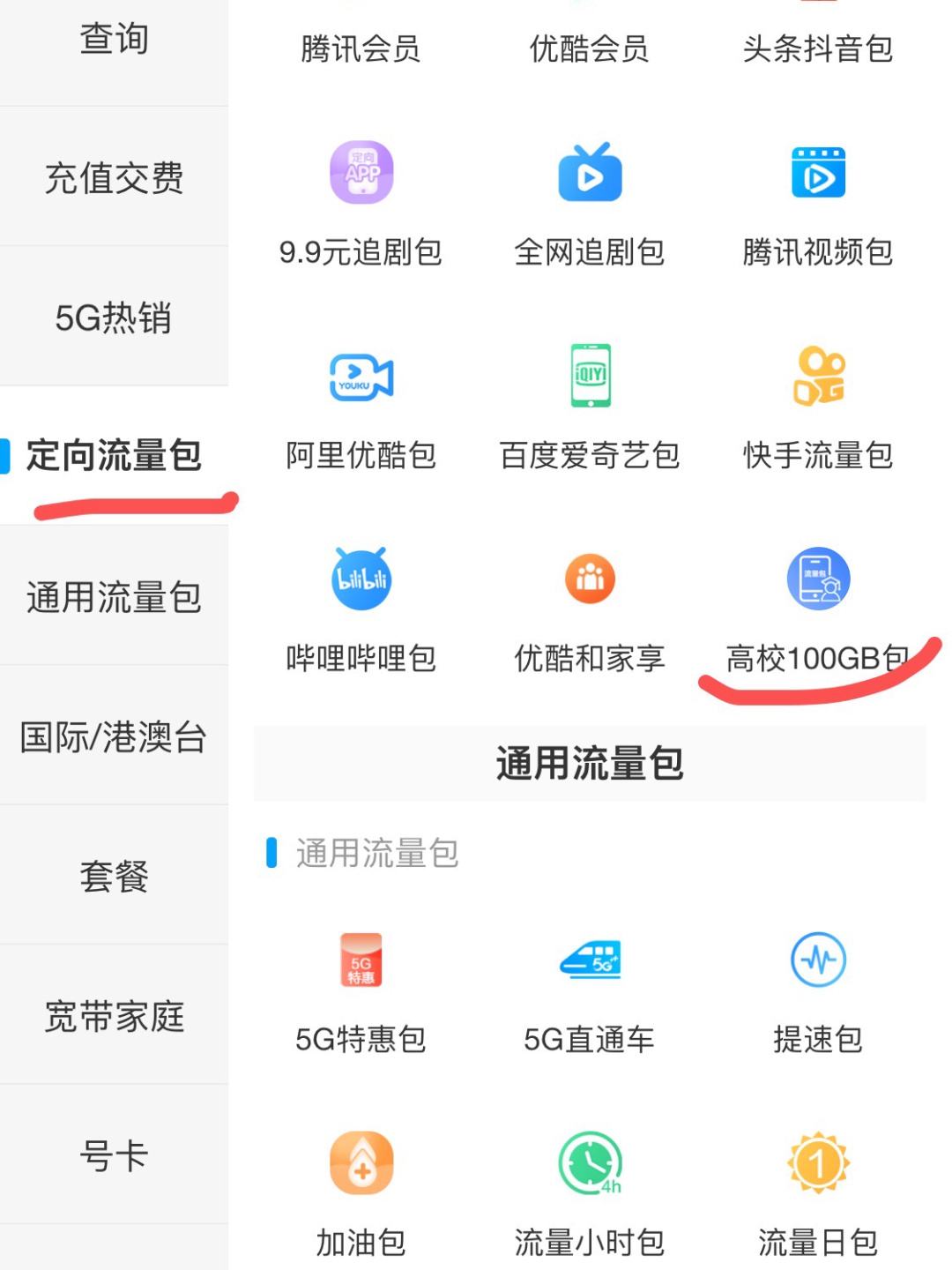Switch to the 充值交费 category
Image resolution: width=952 pixels, height=1270 pixels.
tap(114, 177)
